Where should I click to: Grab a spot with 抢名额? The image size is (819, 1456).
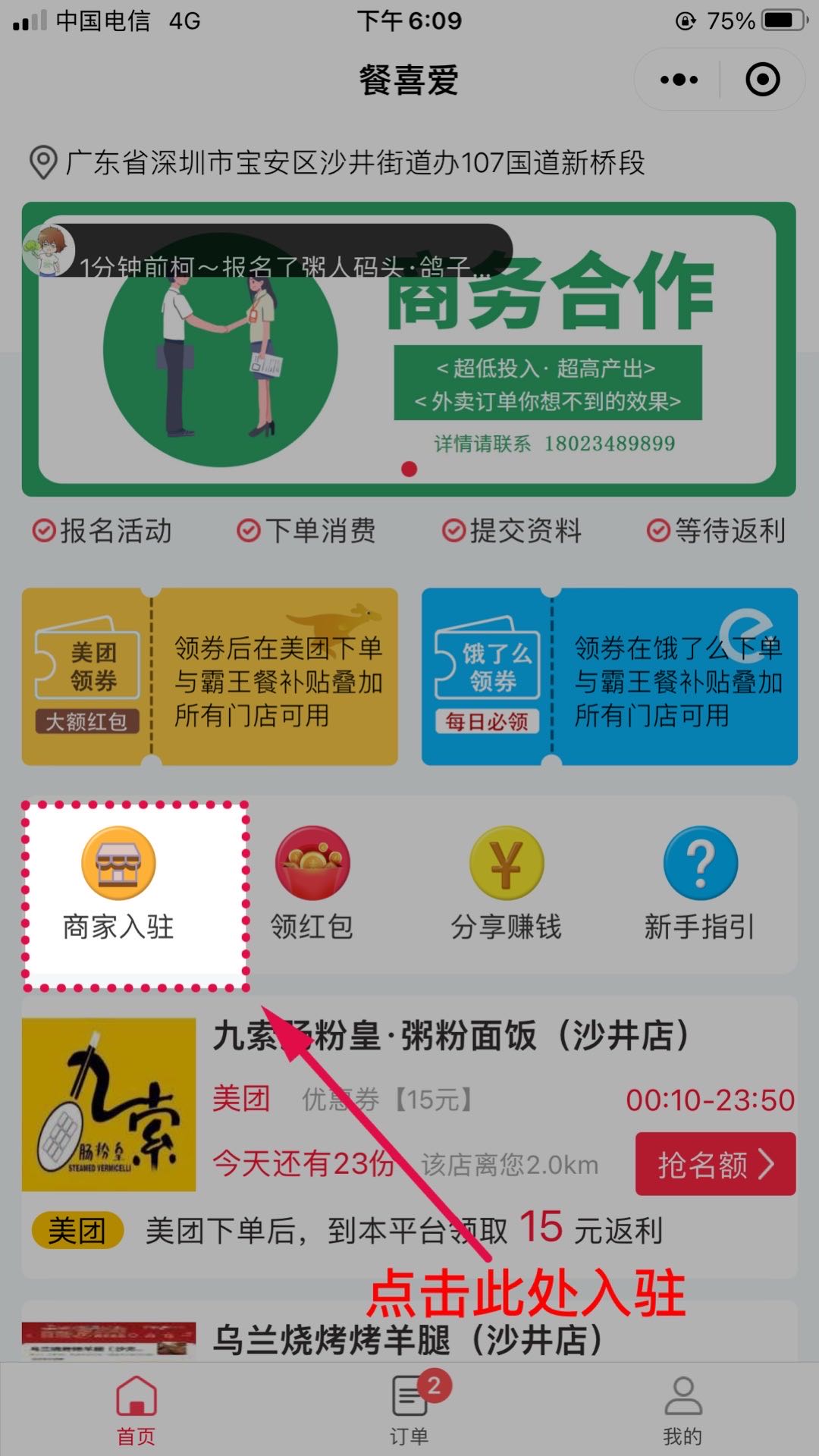715,1164
